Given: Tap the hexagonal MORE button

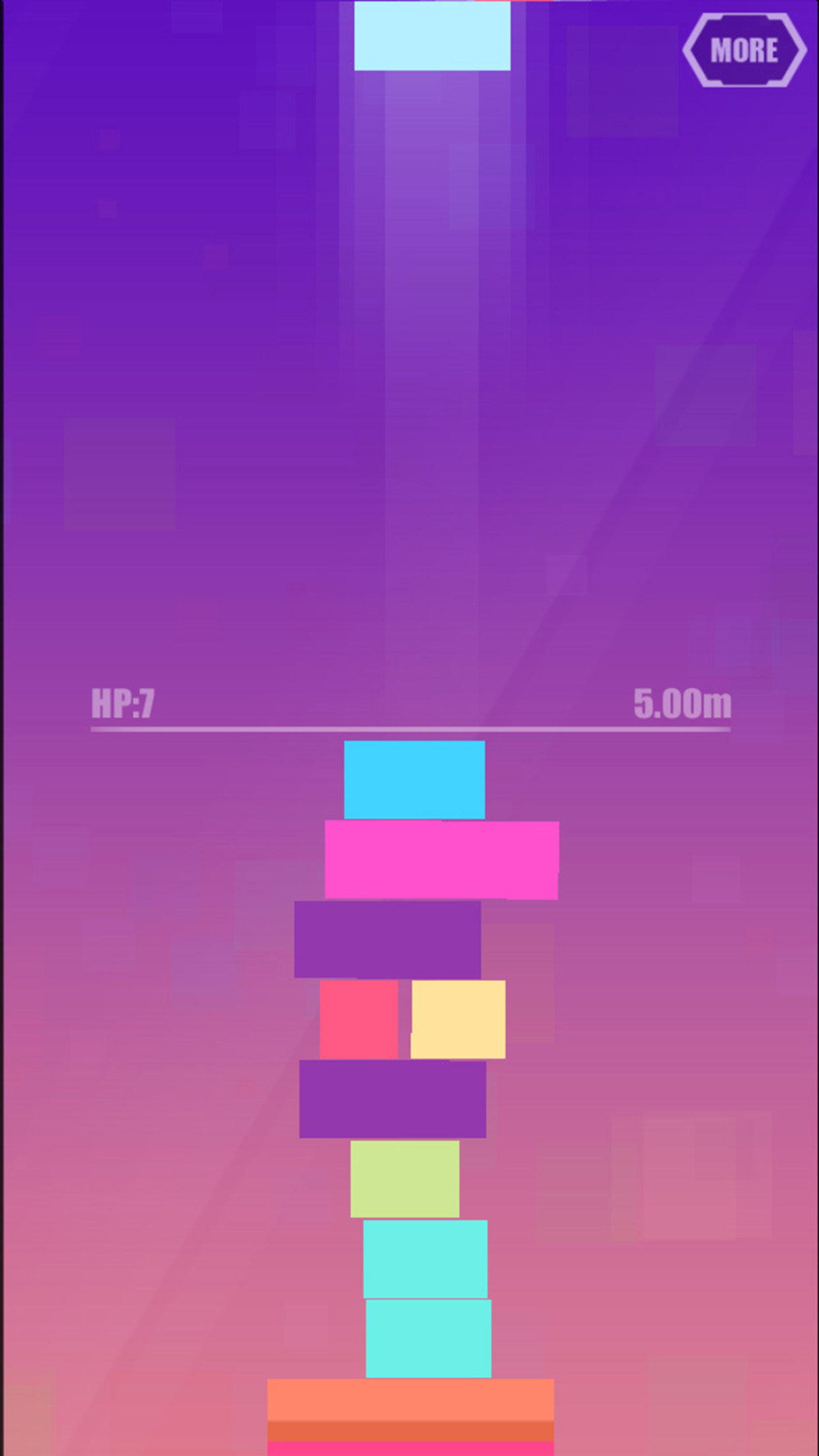Looking at the screenshot, I should [x=744, y=50].
